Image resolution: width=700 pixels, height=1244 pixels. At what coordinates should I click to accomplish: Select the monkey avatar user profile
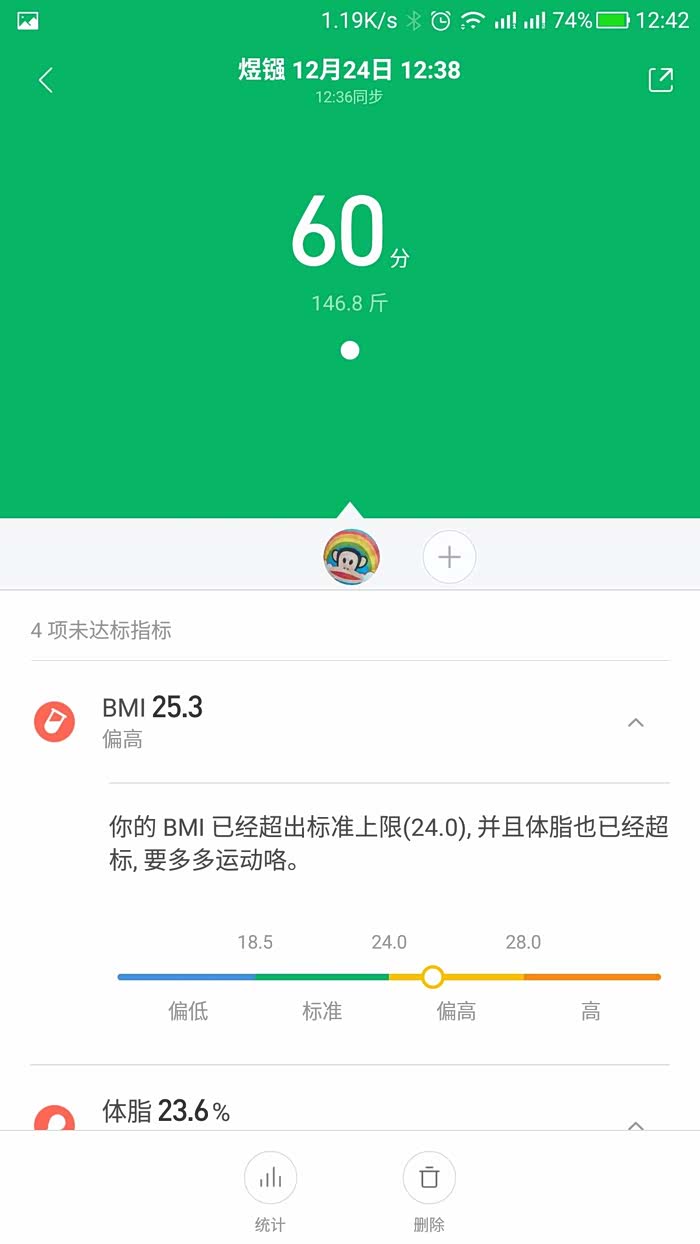click(x=352, y=557)
